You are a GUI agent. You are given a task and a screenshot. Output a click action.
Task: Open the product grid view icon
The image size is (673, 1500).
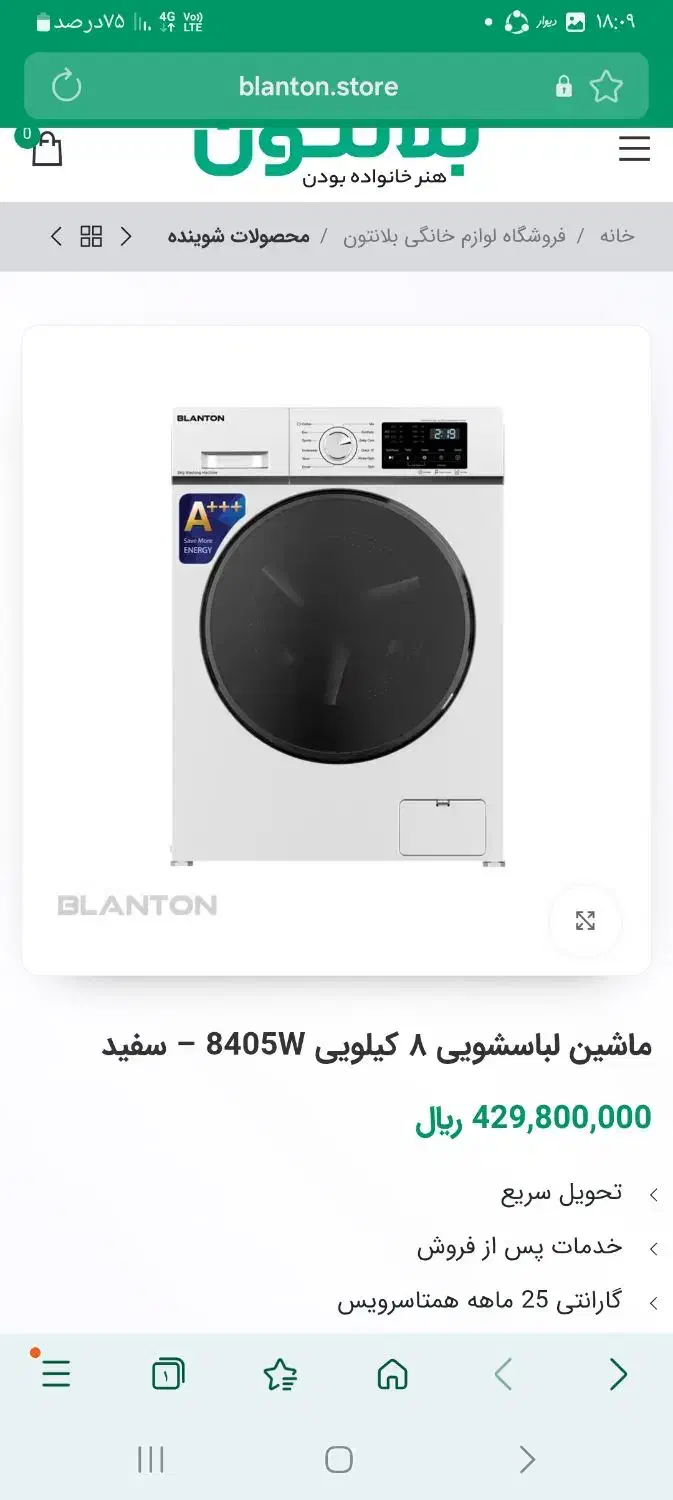[x=91, y=236]
